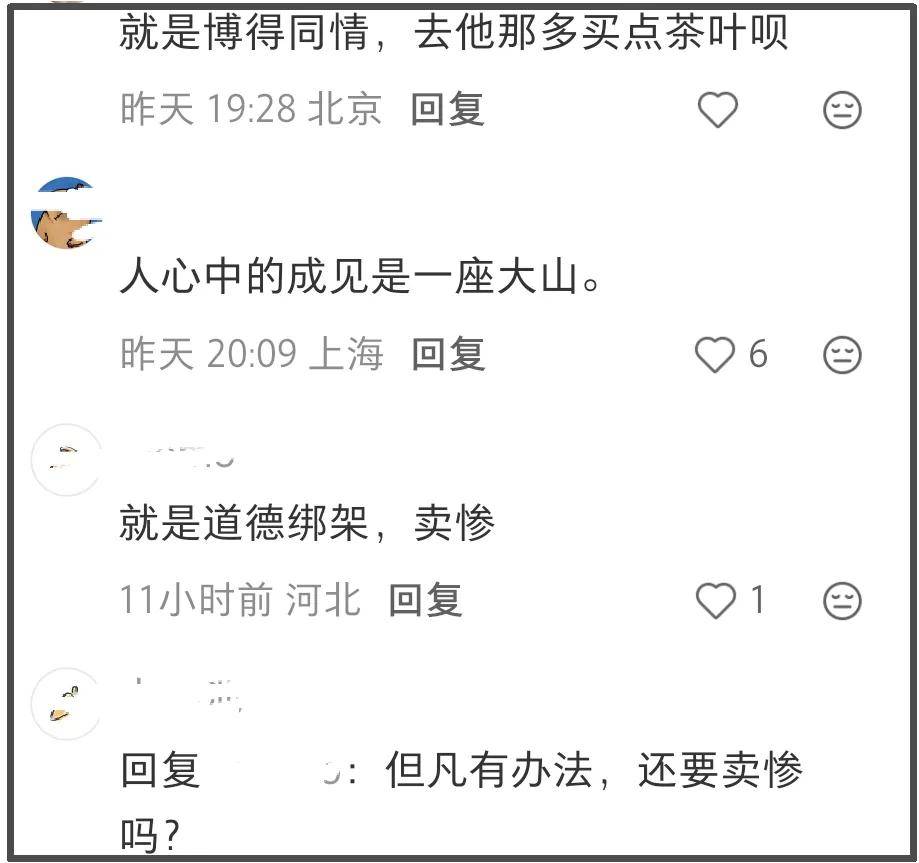Open avatar of the 道德绑架 commenter
The width and height of the screenshot is (919, 863).
coord(66,460)
